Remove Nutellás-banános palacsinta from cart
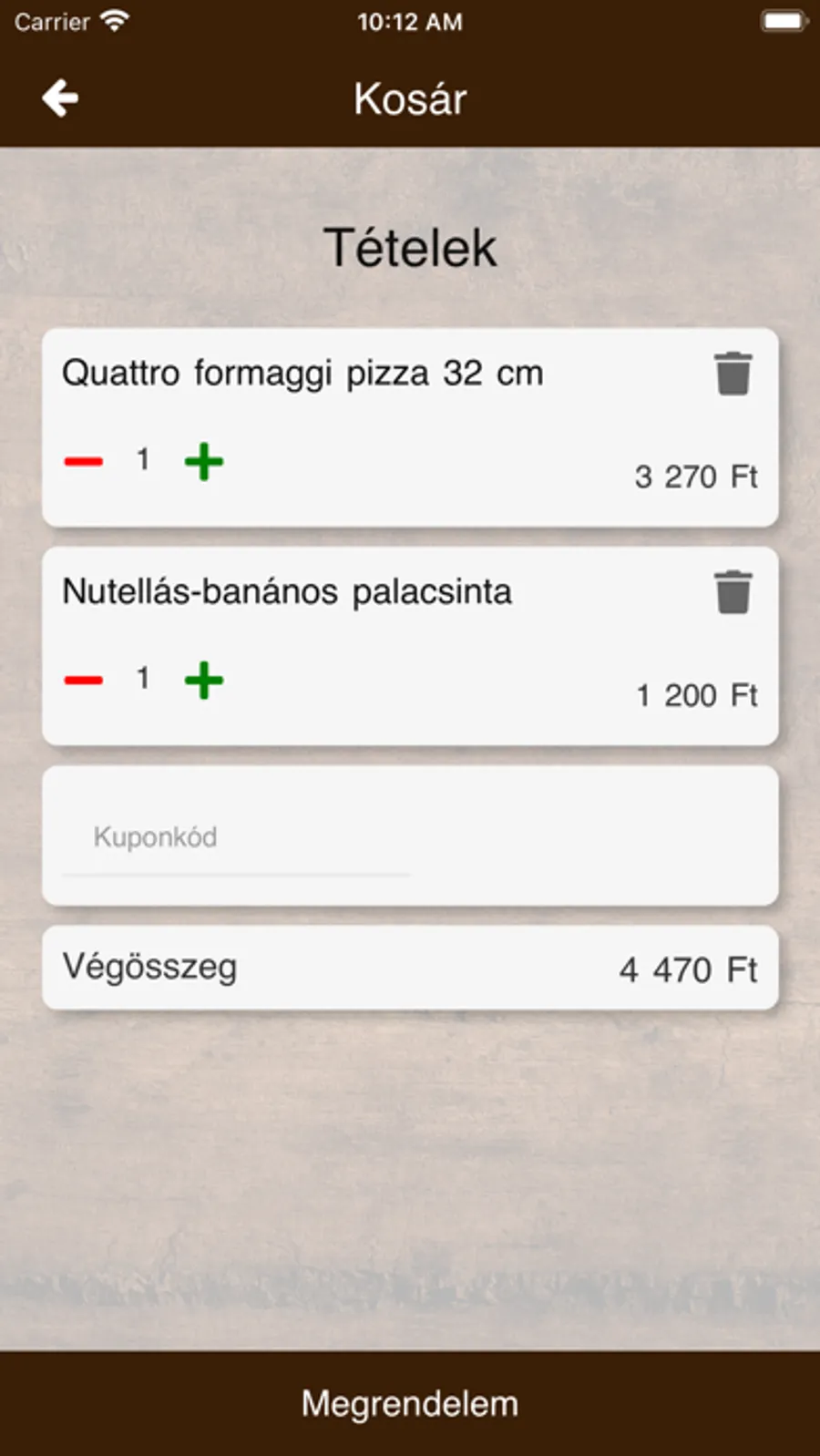Viewport: 820px width, 1456px height. tap(733, 592)
